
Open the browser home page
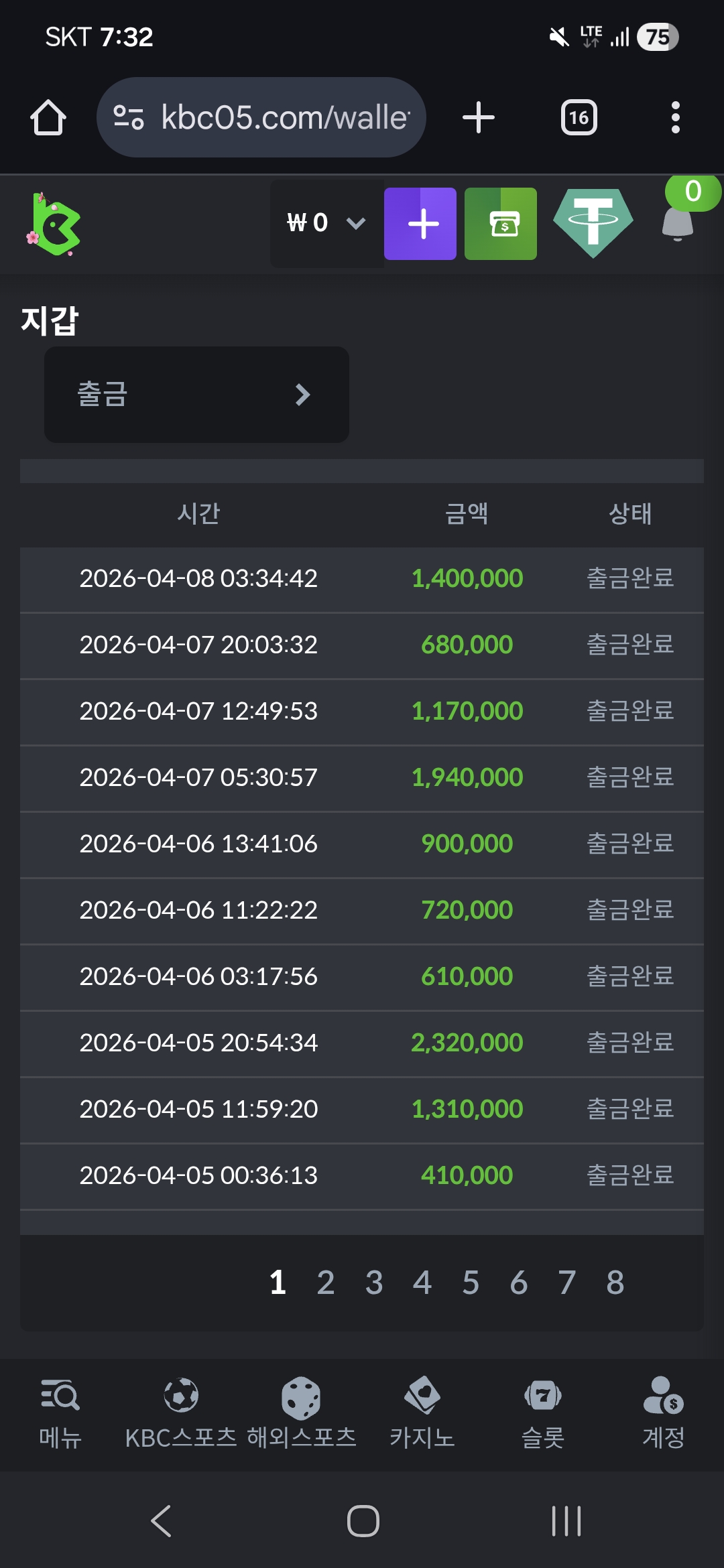(x=48, y=118)
